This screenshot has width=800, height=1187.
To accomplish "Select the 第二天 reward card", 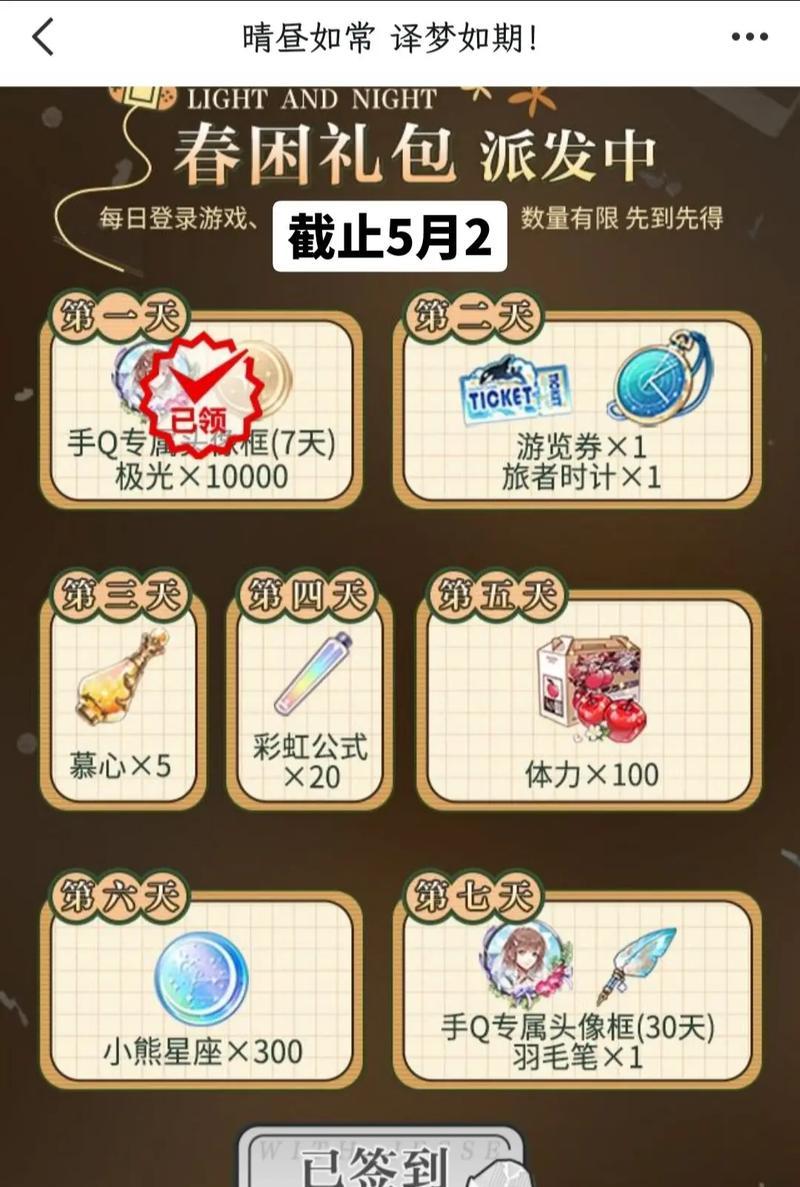I will [577, 408].
